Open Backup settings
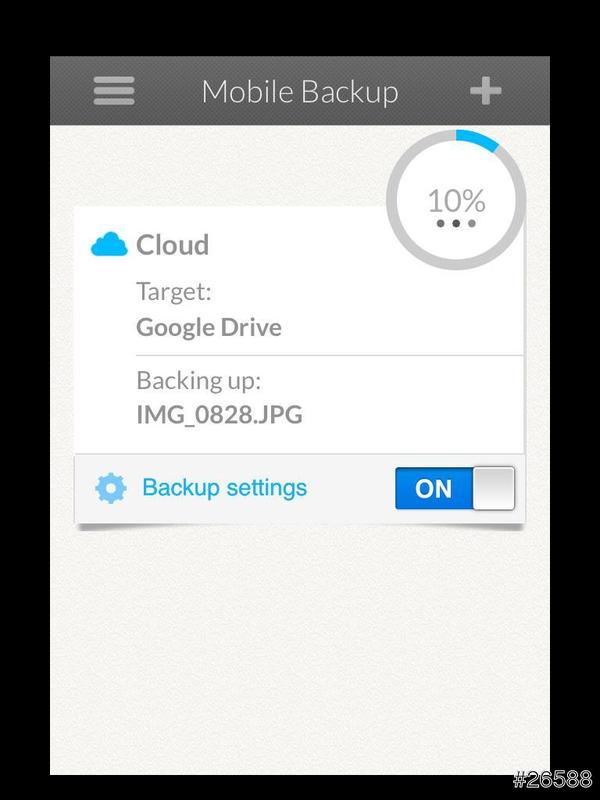Screen dimensions: 600x800 tap(224, 488)
